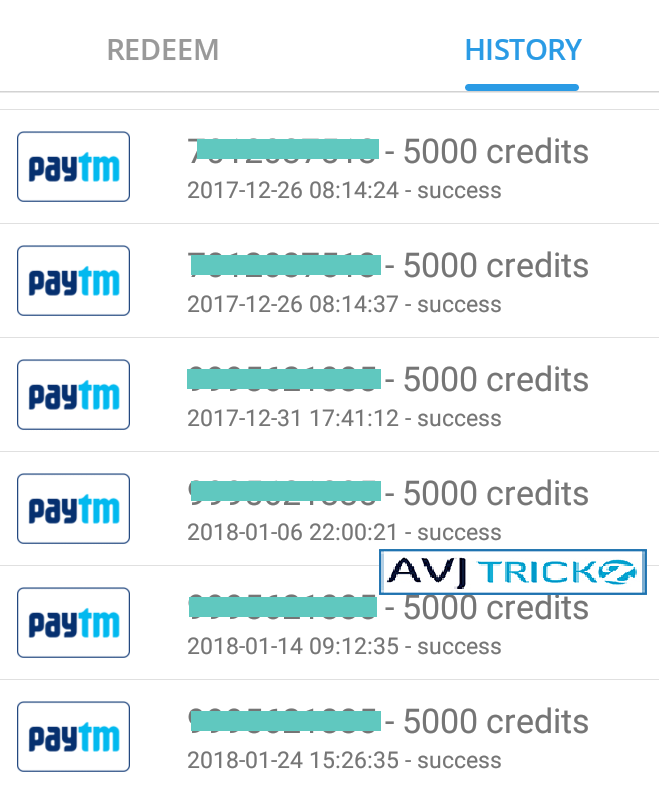Select the History tab
Viewport: 659px width, 785px height.
522,50
